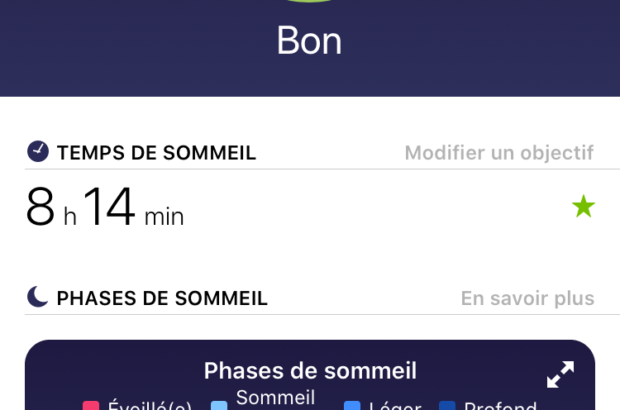This screenshot has width=620, height=410.
Task: Open En savoir plus about sleep phases
Action: coord(527,298)
